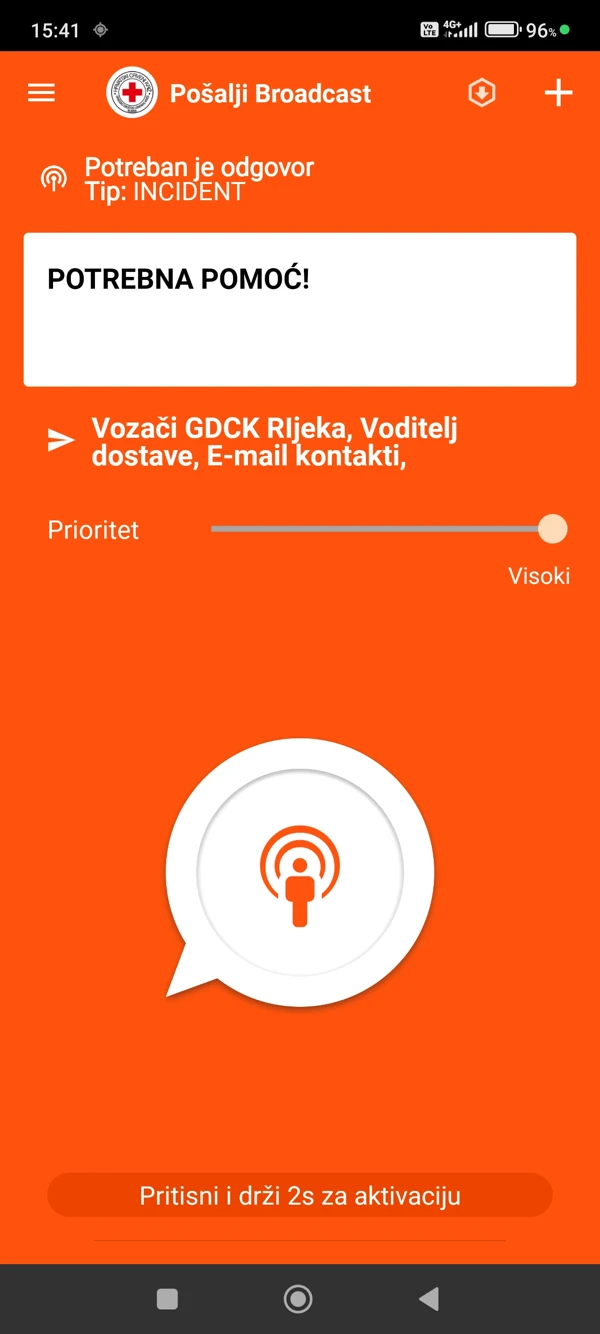The height and width of the screenshot is (1334, 600).
Task: Choose recipients Vozači GDCK Rijeka
Action: click(x=274, y=442)
